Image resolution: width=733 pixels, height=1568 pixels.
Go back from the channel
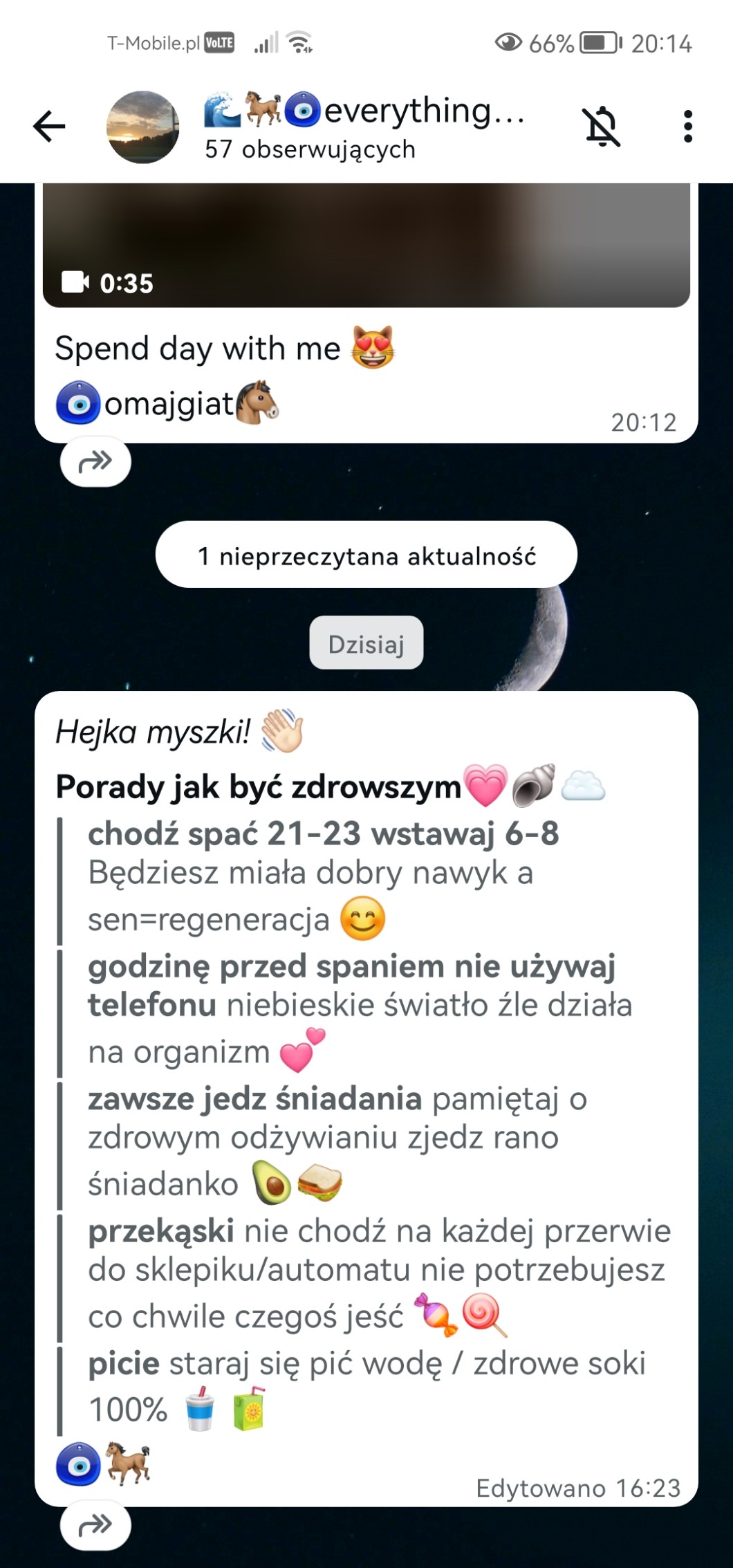point(49,127)
